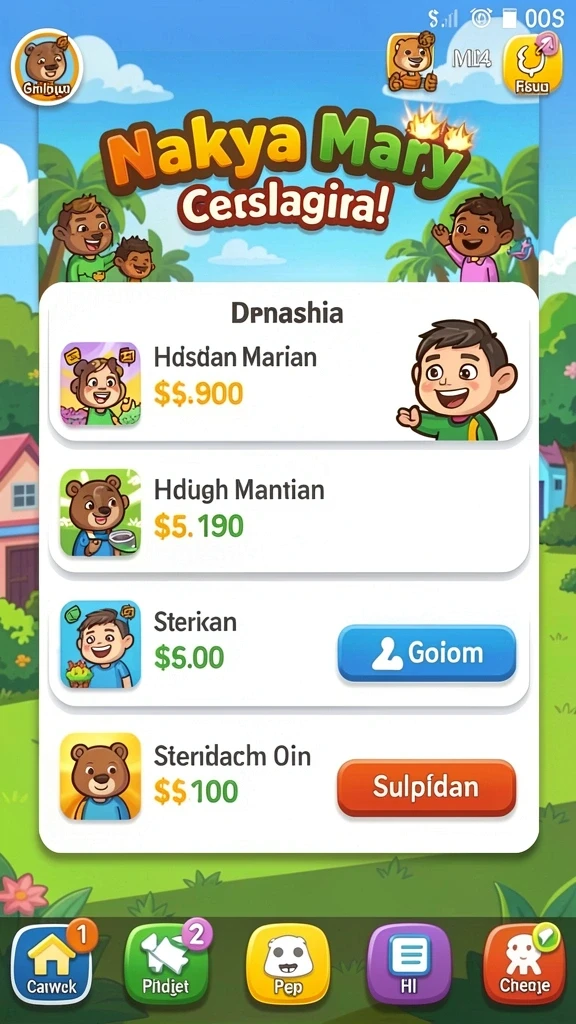Switch to the Pndjet tab
Screen dimensions: 576x1024
tap(167, 965)
